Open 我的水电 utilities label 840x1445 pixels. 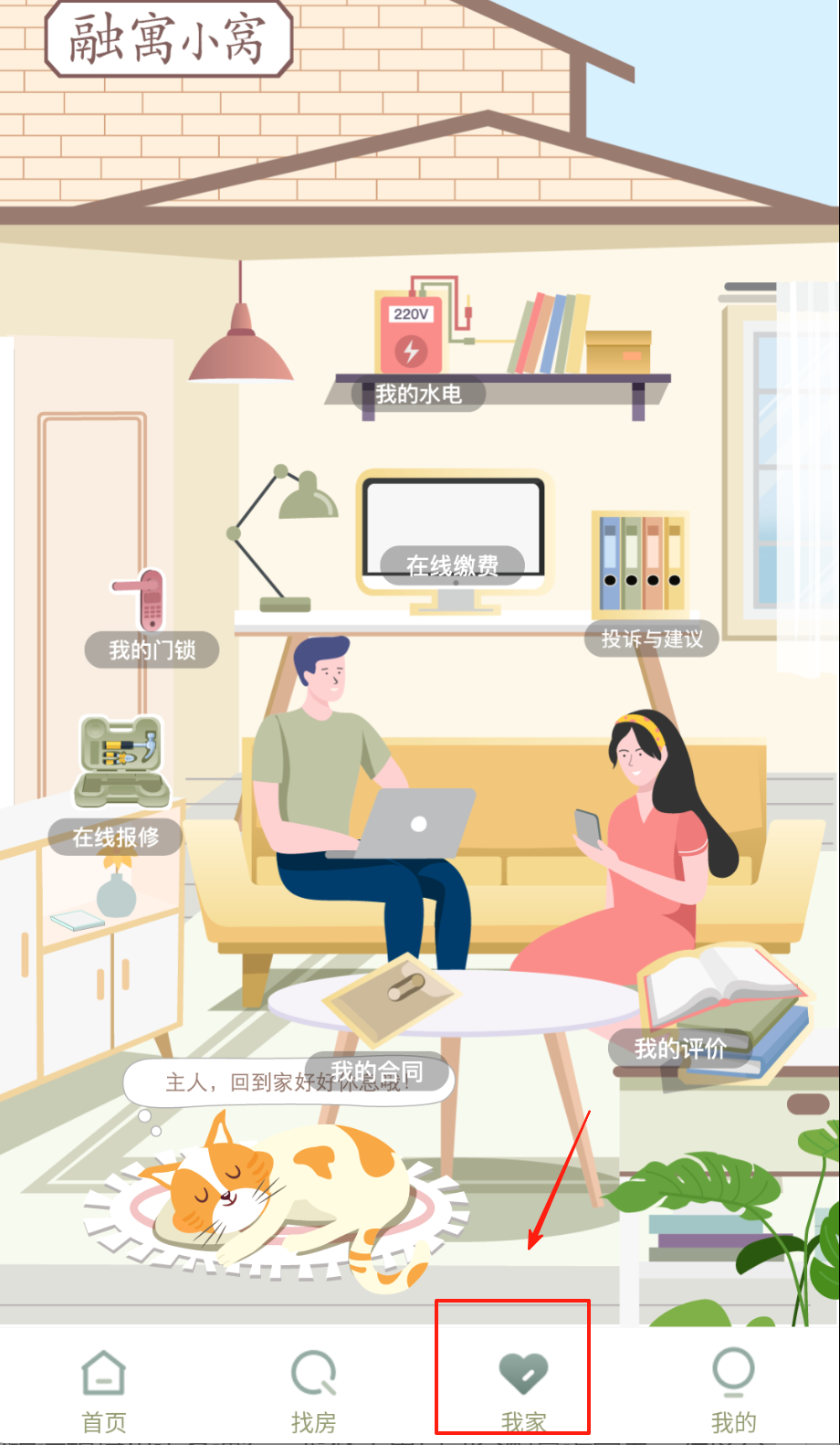(418, 395)
